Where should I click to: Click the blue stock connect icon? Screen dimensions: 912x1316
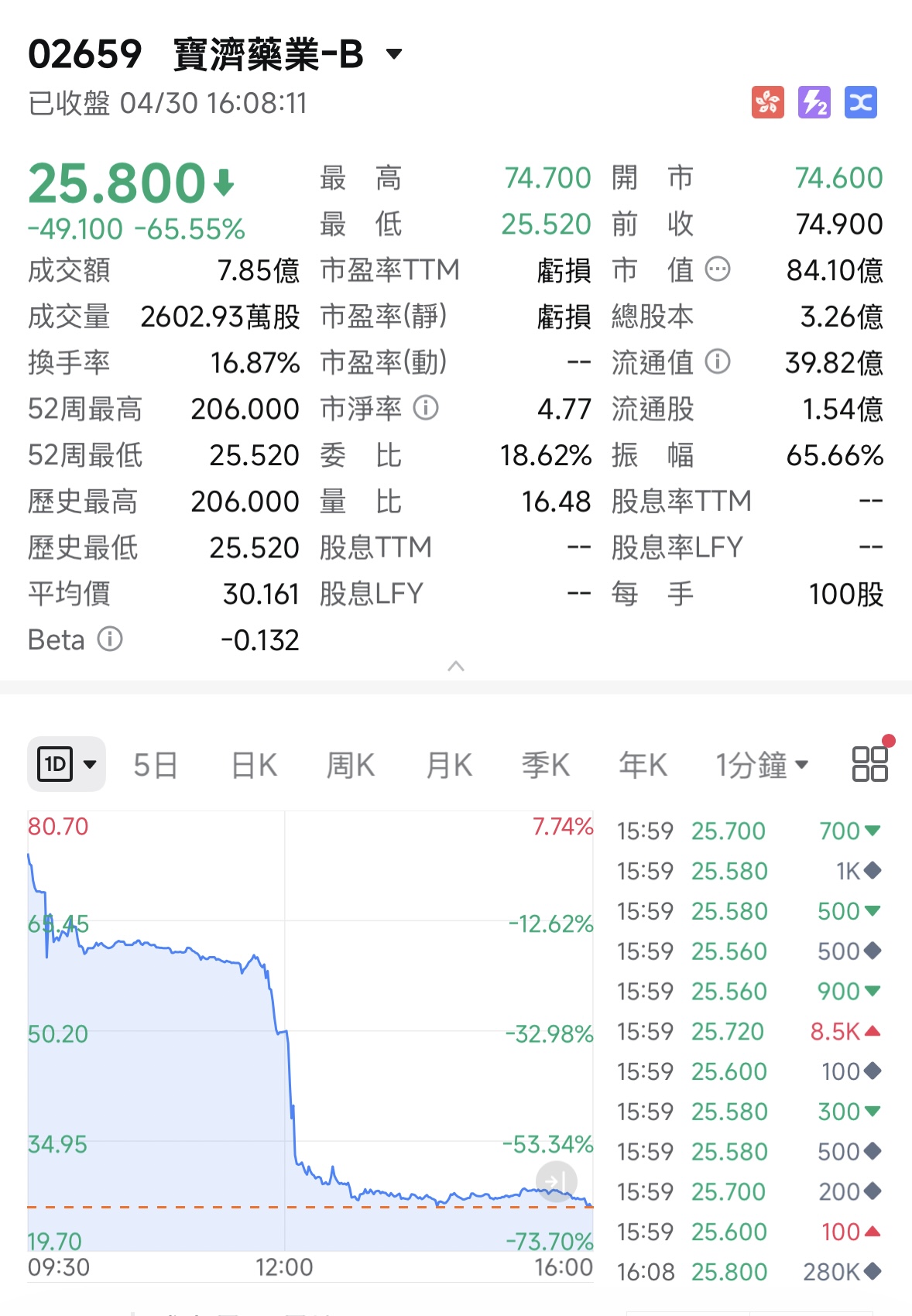pyautogui.click(x=862, y=101)
